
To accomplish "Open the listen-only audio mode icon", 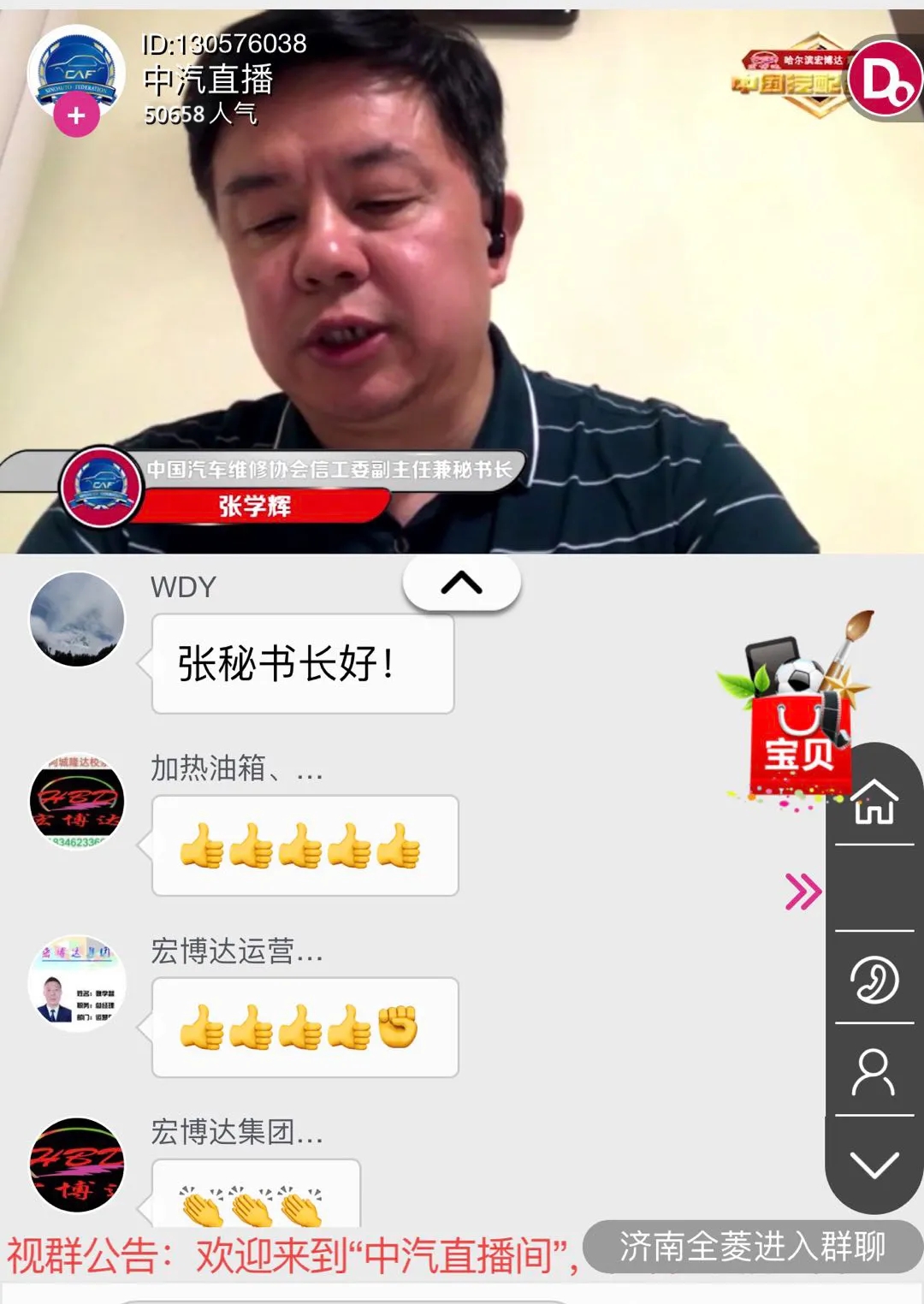I will (874, 980).
